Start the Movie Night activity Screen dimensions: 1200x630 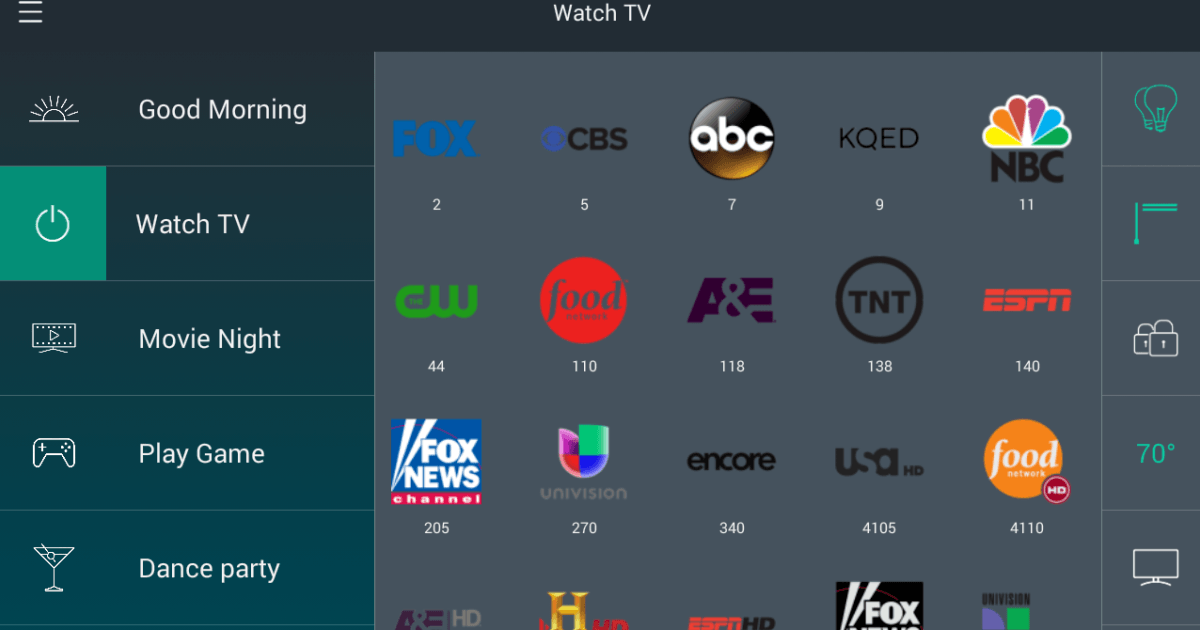[x=187, y=339]
